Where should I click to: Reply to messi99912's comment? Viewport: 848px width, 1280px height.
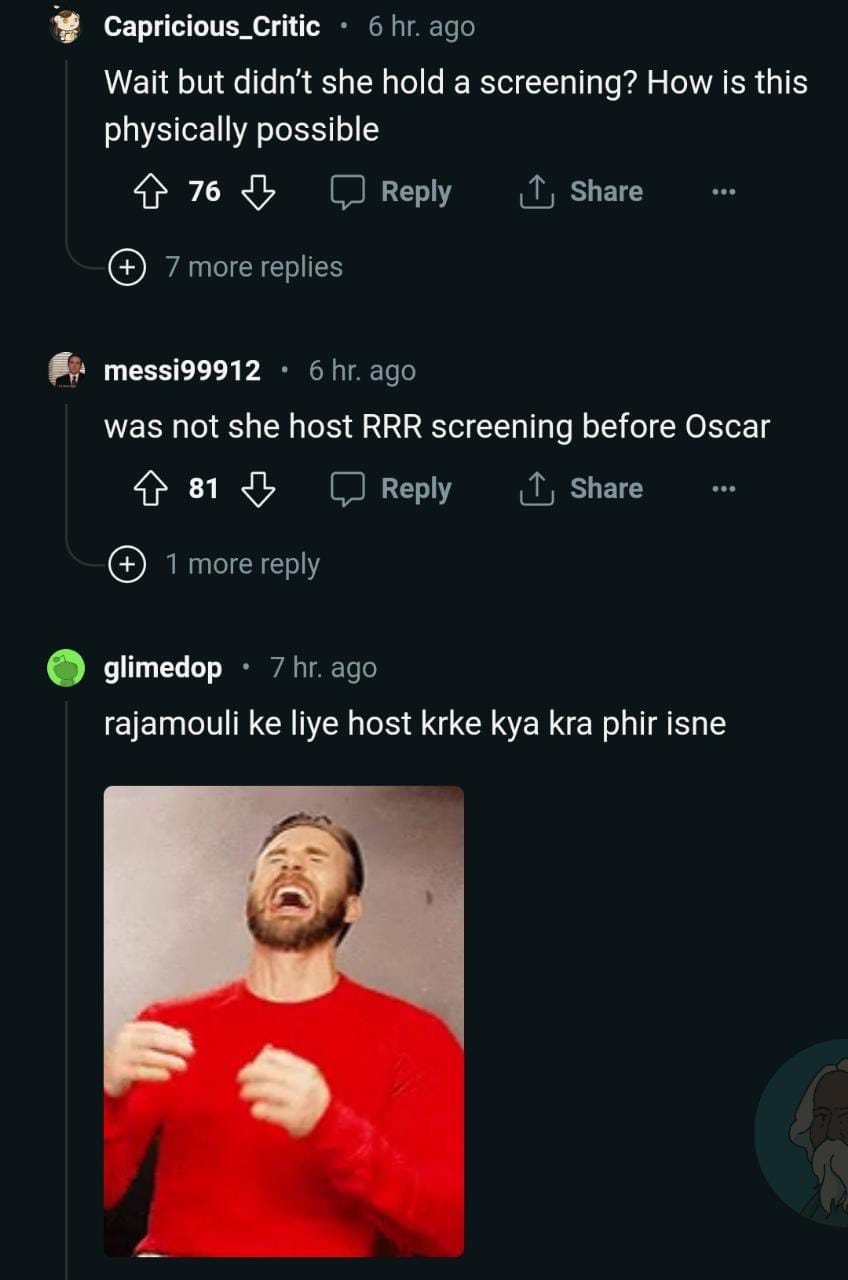(392, 488)
